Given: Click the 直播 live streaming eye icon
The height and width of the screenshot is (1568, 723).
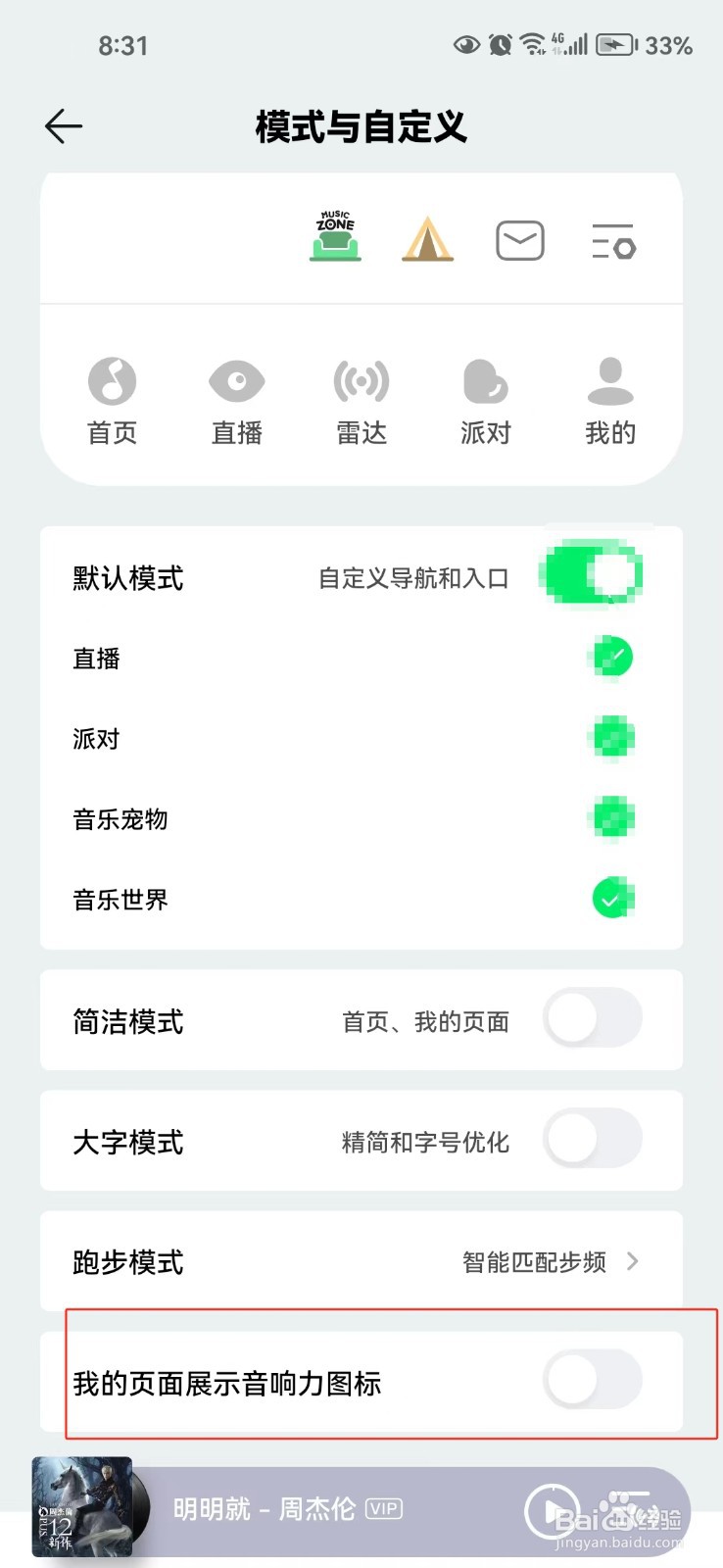Looking at the screenshot, I should click(x=236, y=383).
